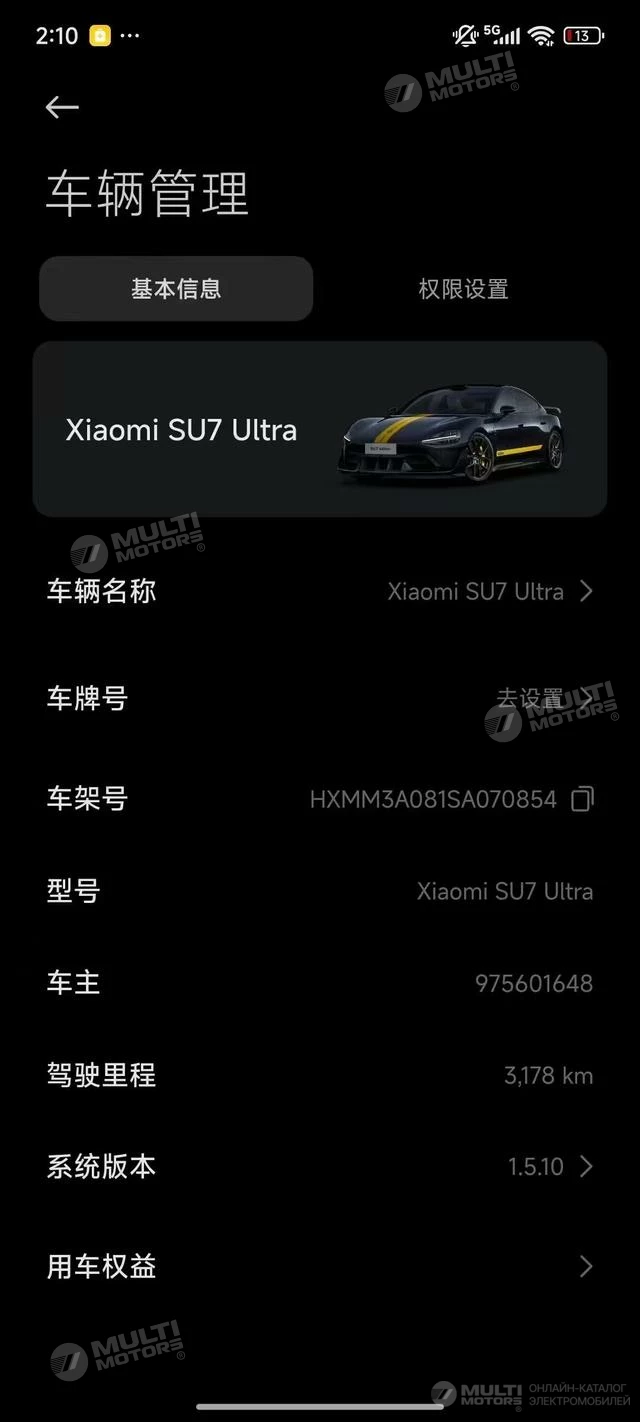Copy the 车架号 VIN with copy icon
This screenshot has height=1422, width=640.
click(x=583, y=798)
